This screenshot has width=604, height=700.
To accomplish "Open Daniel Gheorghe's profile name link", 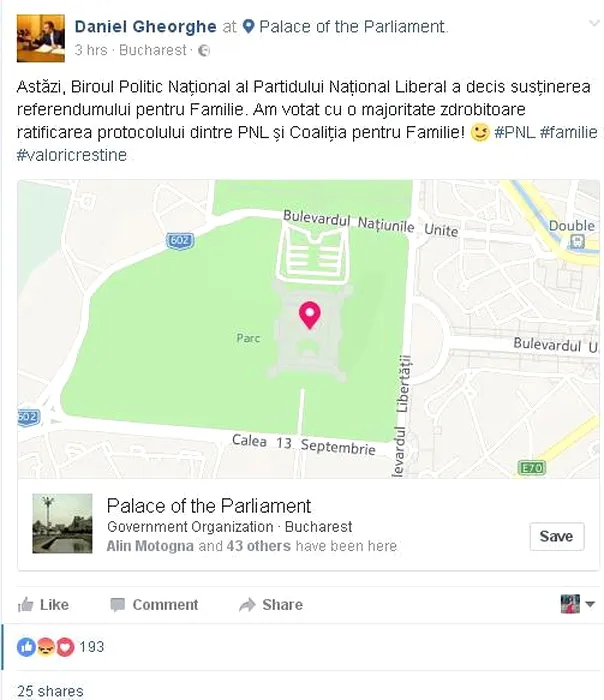I will click(x=146, y=27).
